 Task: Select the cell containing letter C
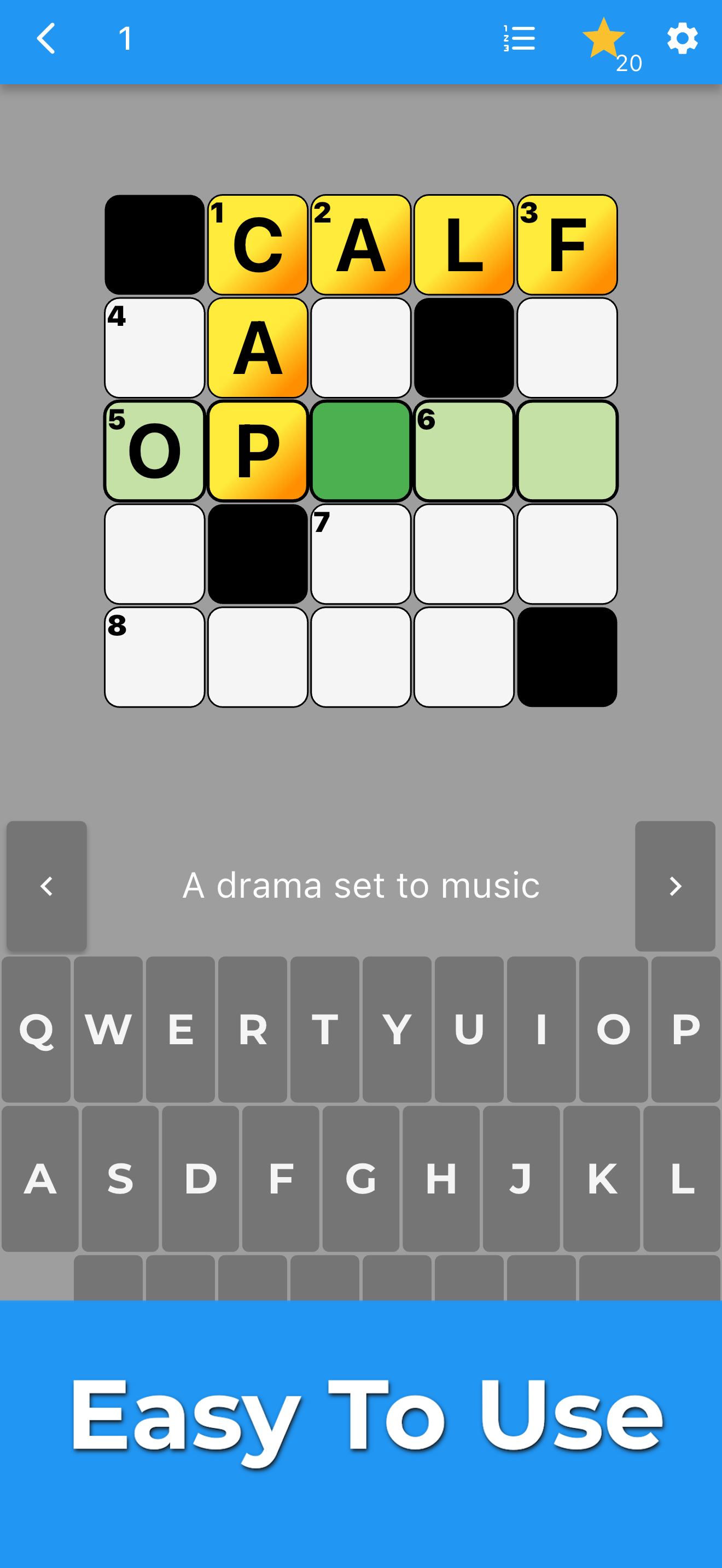tap(258, 244)
